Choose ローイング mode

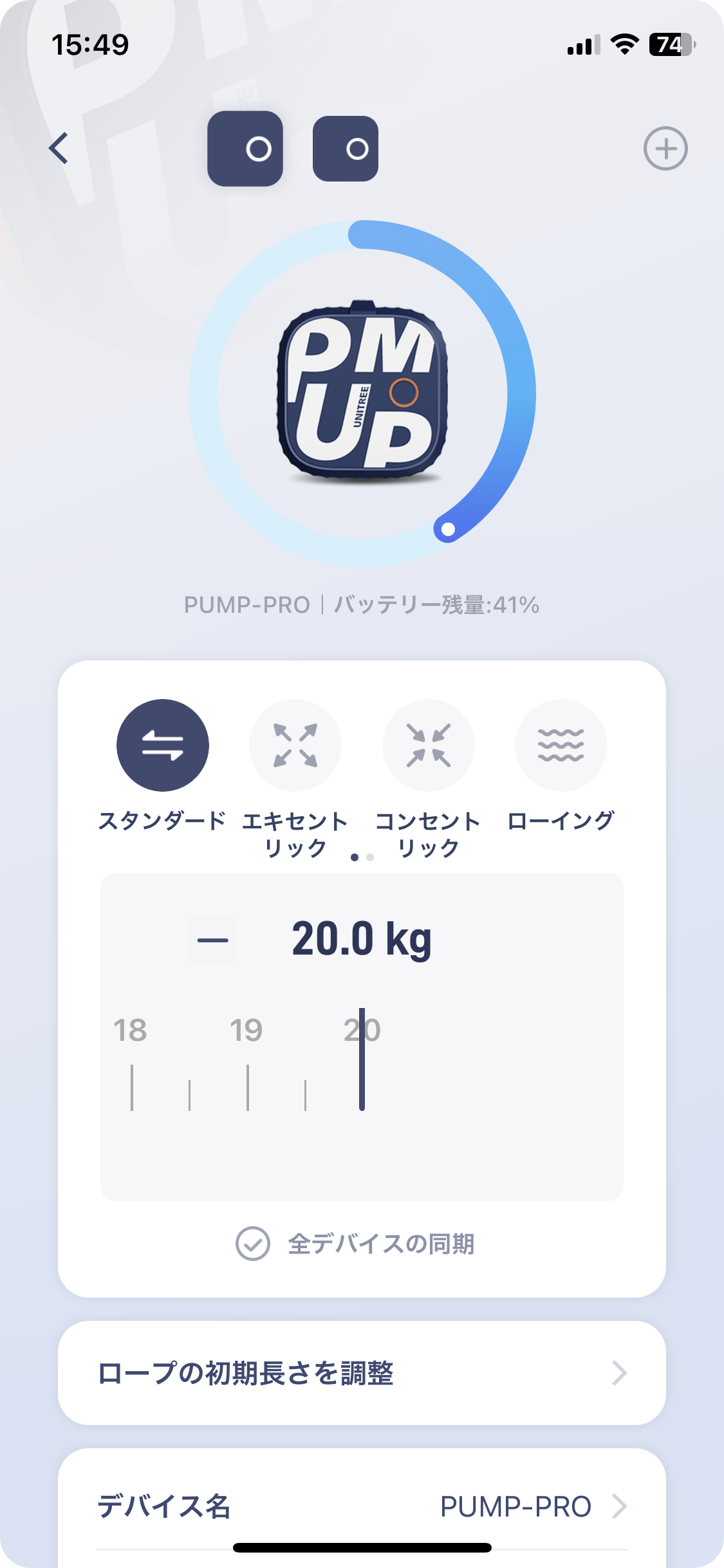pos(561,745)
